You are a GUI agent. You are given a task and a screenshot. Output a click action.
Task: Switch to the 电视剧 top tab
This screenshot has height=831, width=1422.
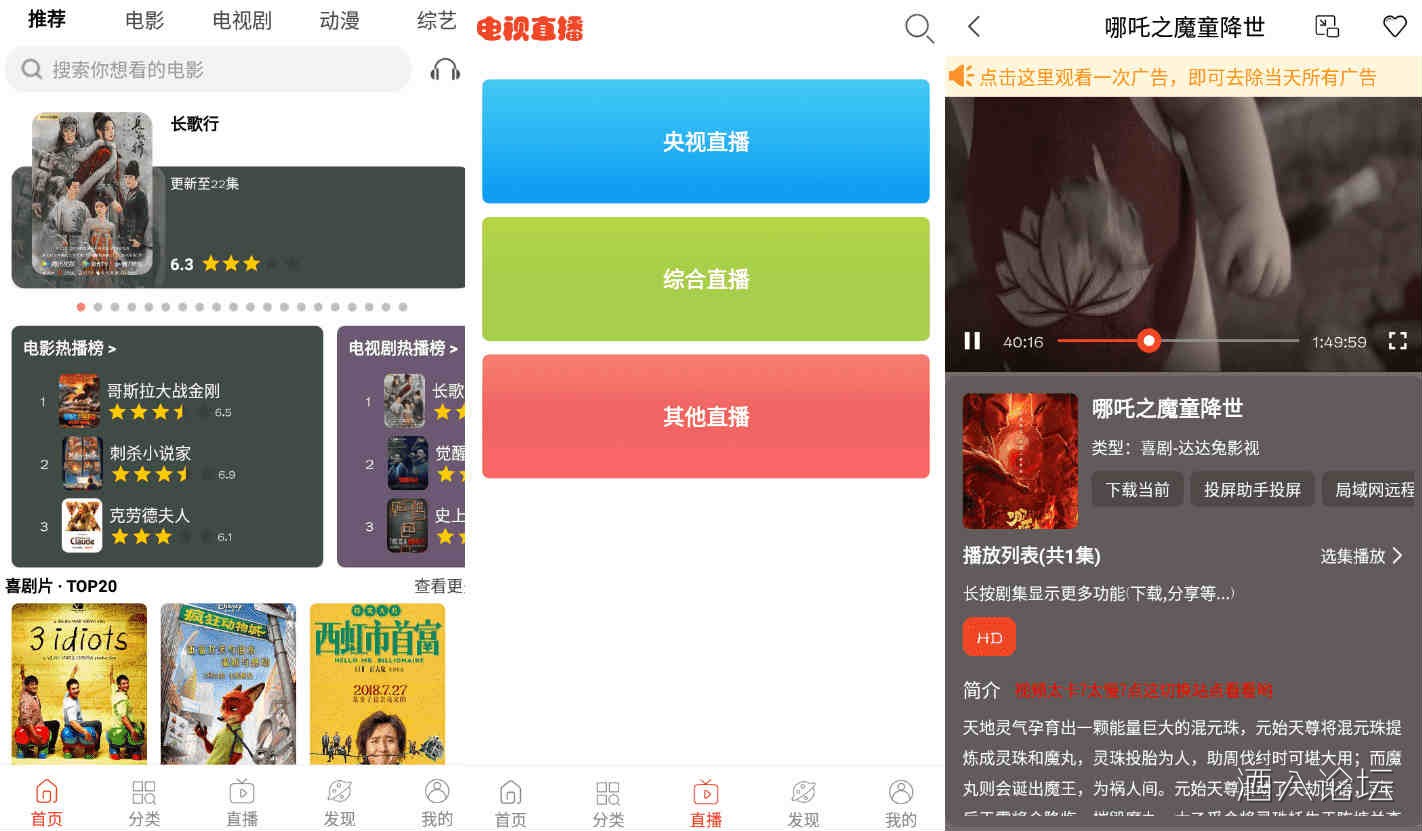click(242, 20)
